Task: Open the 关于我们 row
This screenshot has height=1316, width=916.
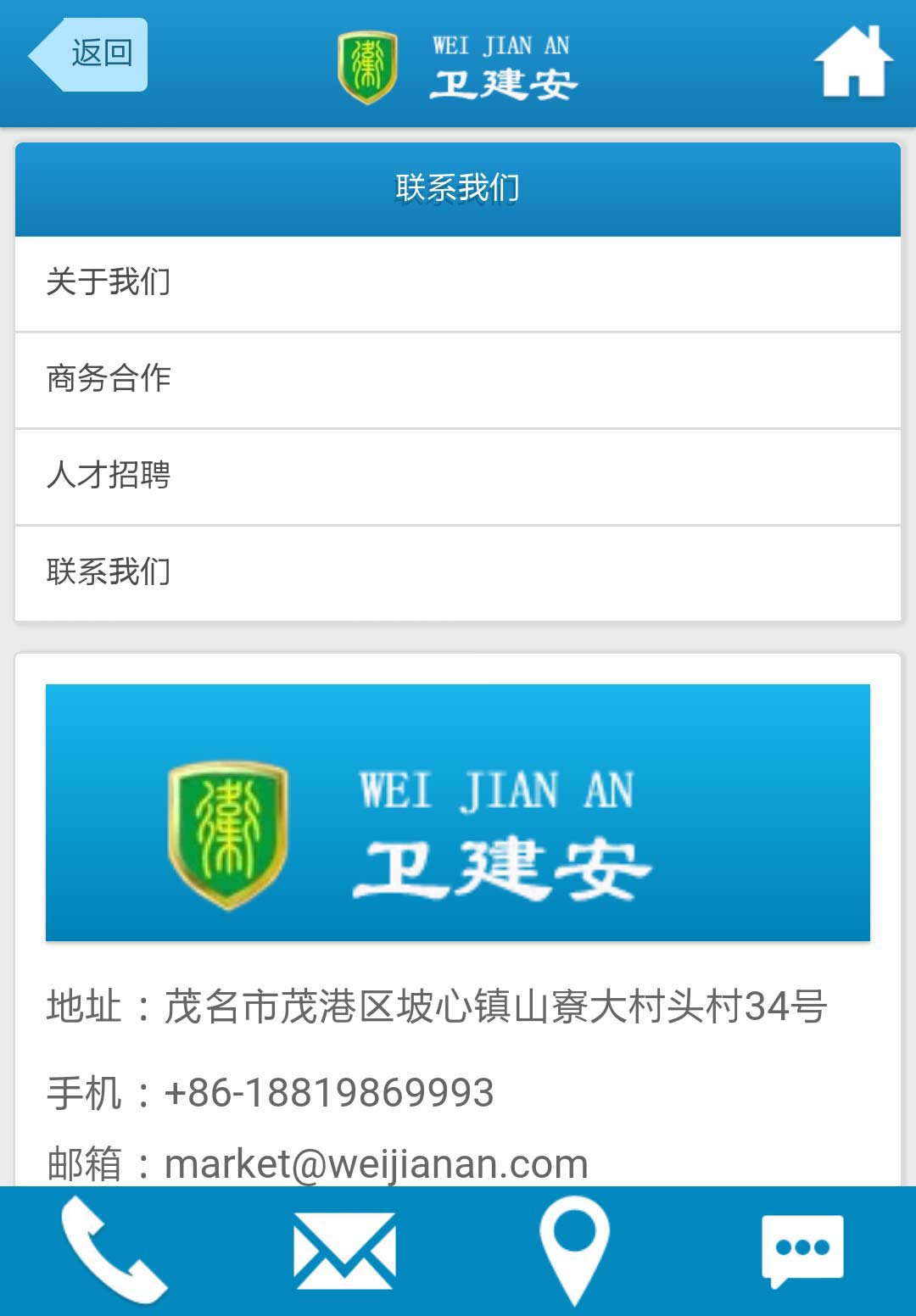Action: pyautogui.click(x=458, y=283)
